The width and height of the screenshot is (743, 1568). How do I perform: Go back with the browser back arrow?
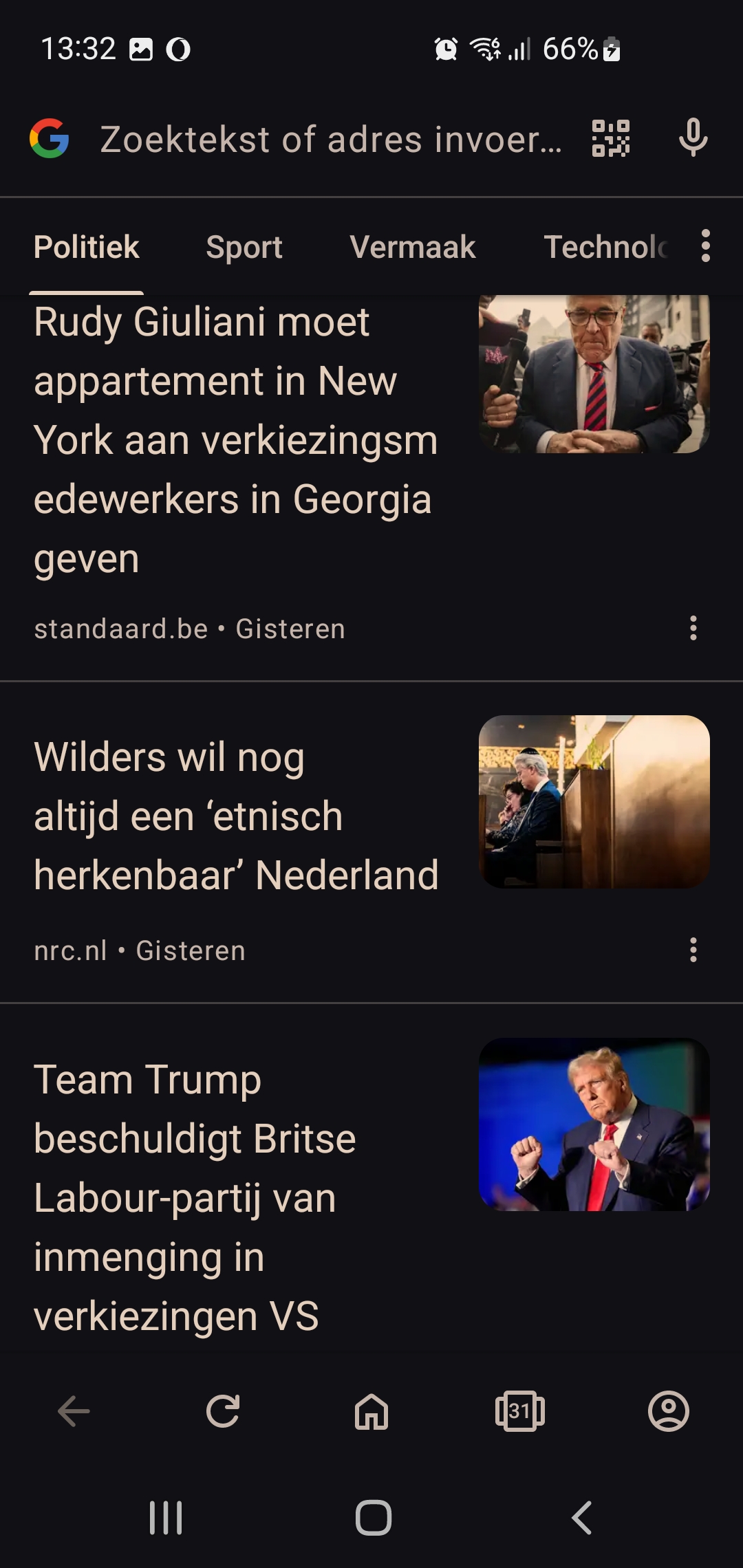pyautogui.click(x=74, y=1412)
